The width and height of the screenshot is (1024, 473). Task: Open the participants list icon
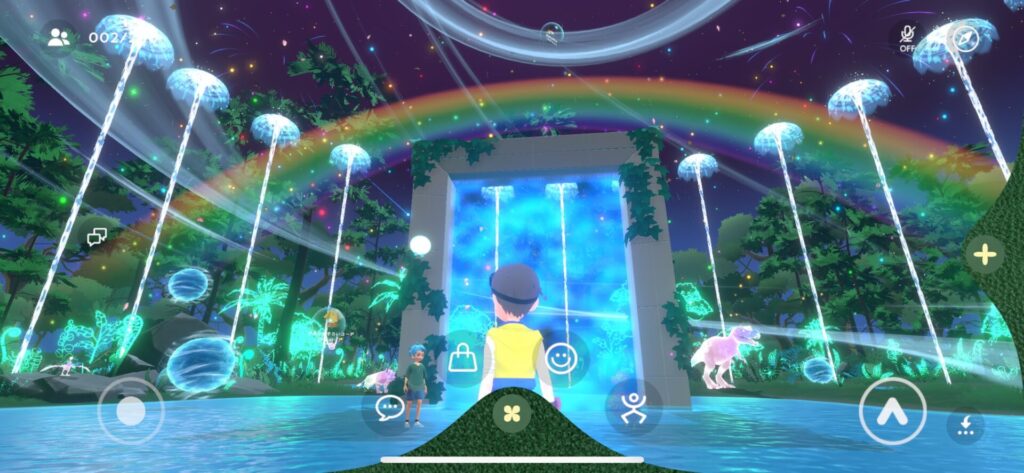(x=59, y=38)
